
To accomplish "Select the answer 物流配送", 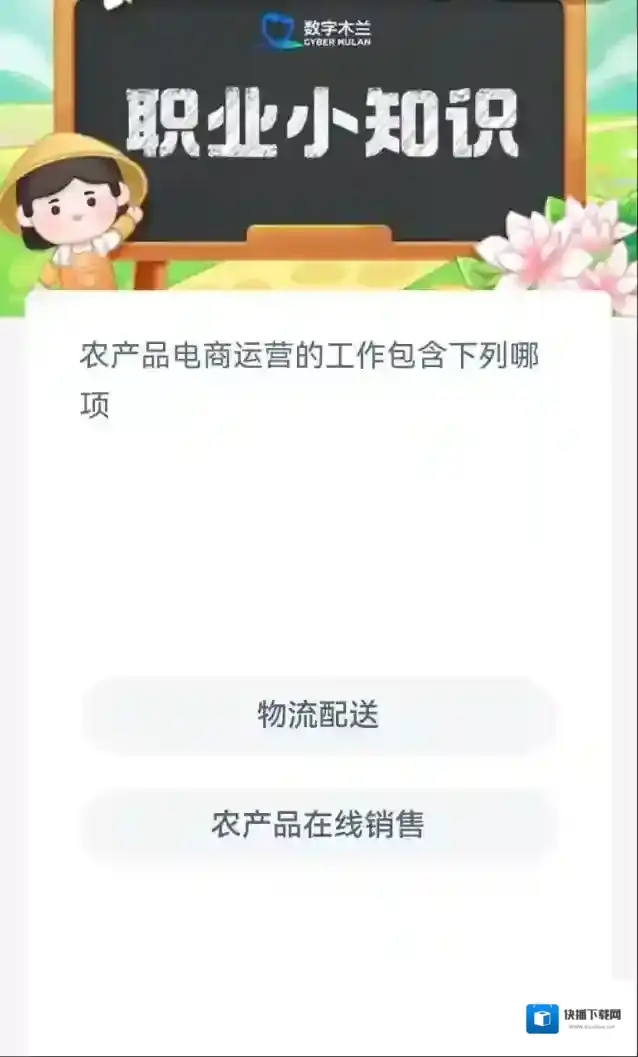I will [x=318, y=716].
